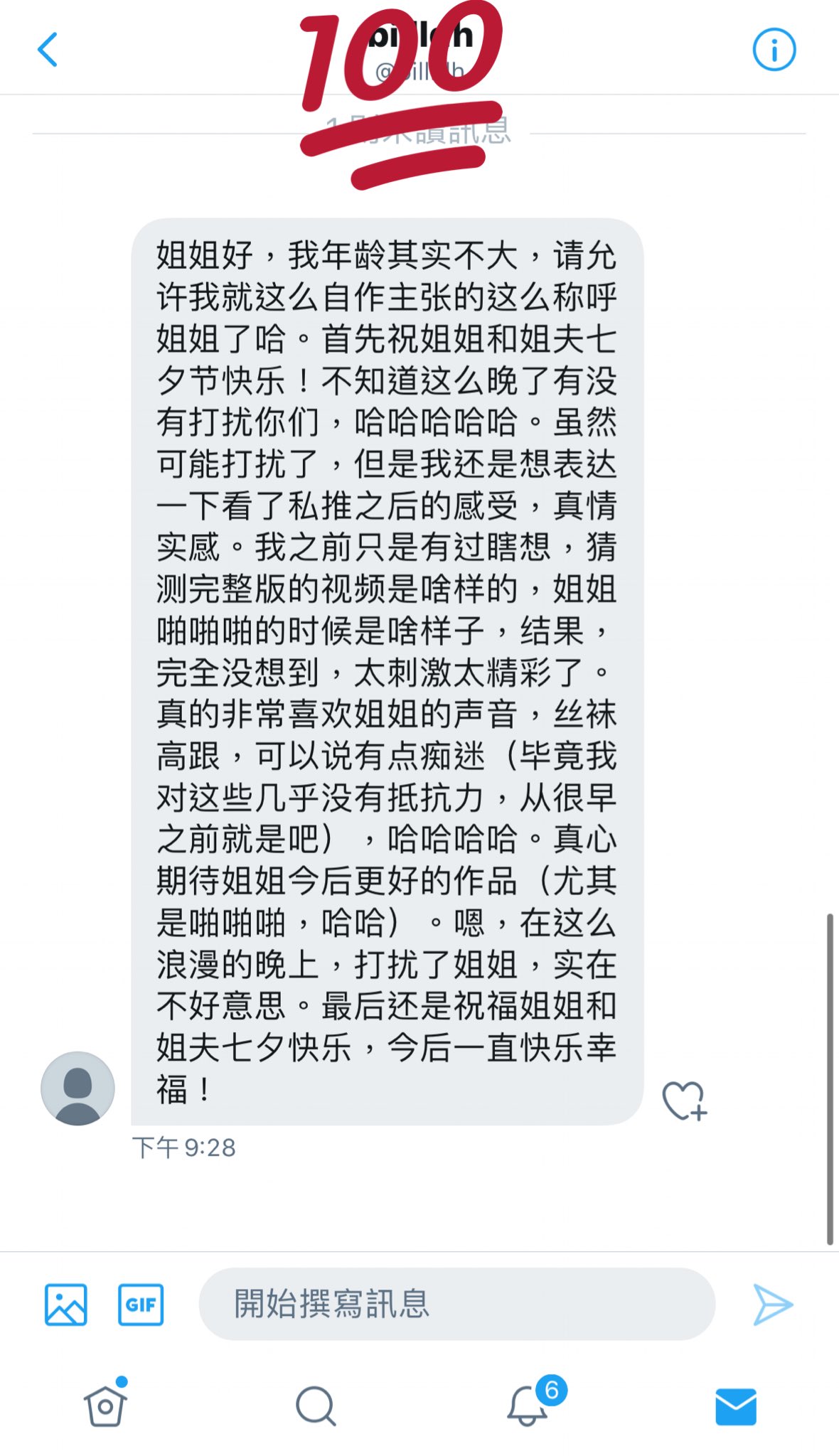Switch to the Search tab

click(315, 1406)
